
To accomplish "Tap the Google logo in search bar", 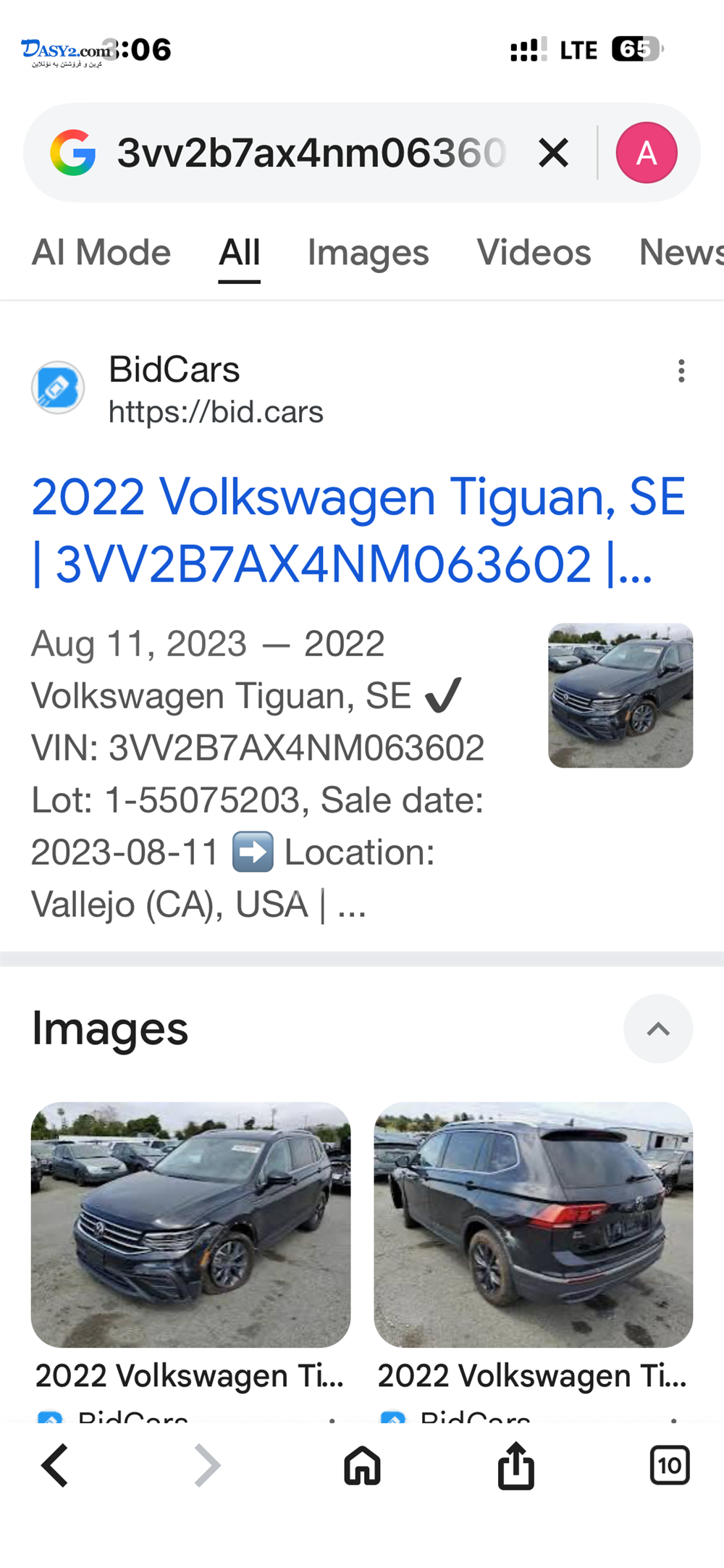I will click(73, 153).
